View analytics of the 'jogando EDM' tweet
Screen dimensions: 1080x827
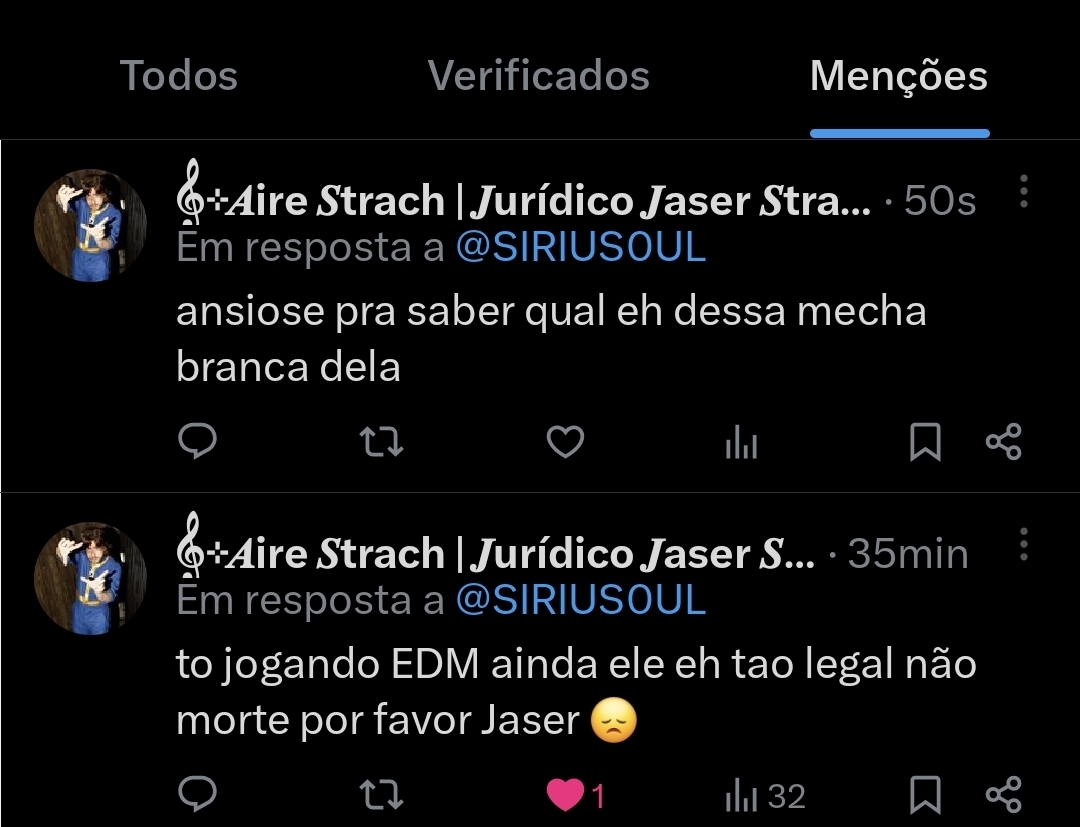(764, 796)
